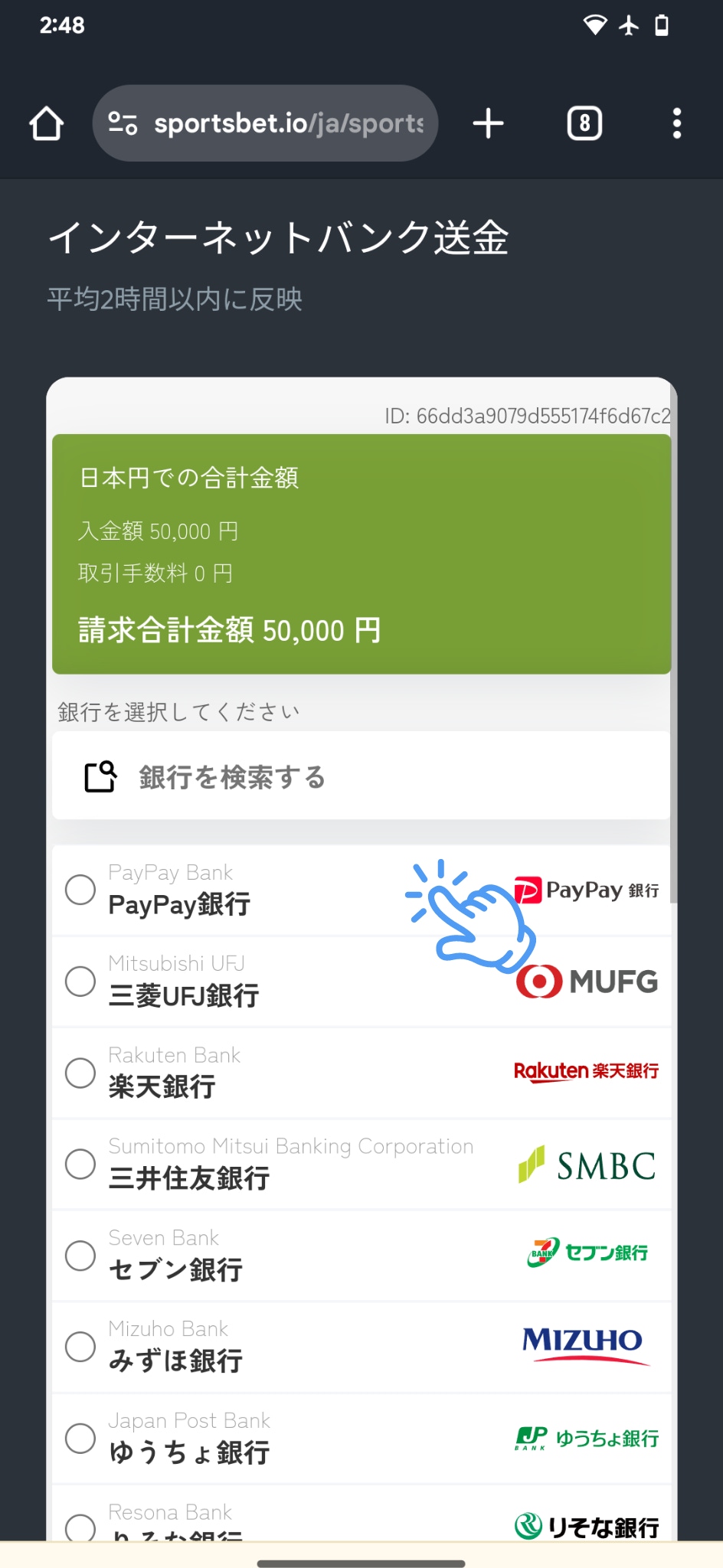Select 楽天銀行 (Rakuten Bank)
Screen dimensions: 723x1568
click(x=80, y=1073)
